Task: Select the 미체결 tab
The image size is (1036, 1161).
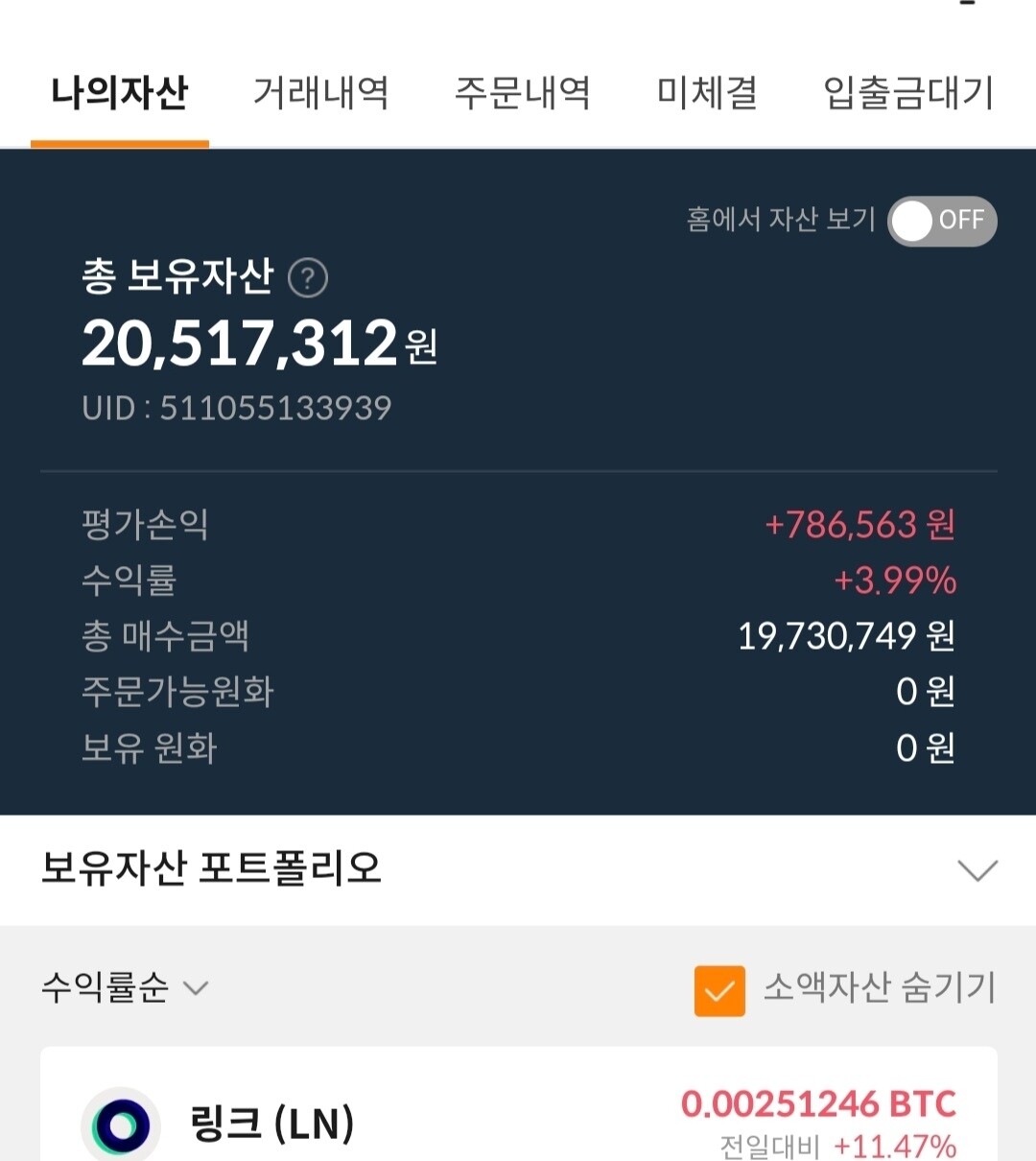Action: click(x=707, y=92)
